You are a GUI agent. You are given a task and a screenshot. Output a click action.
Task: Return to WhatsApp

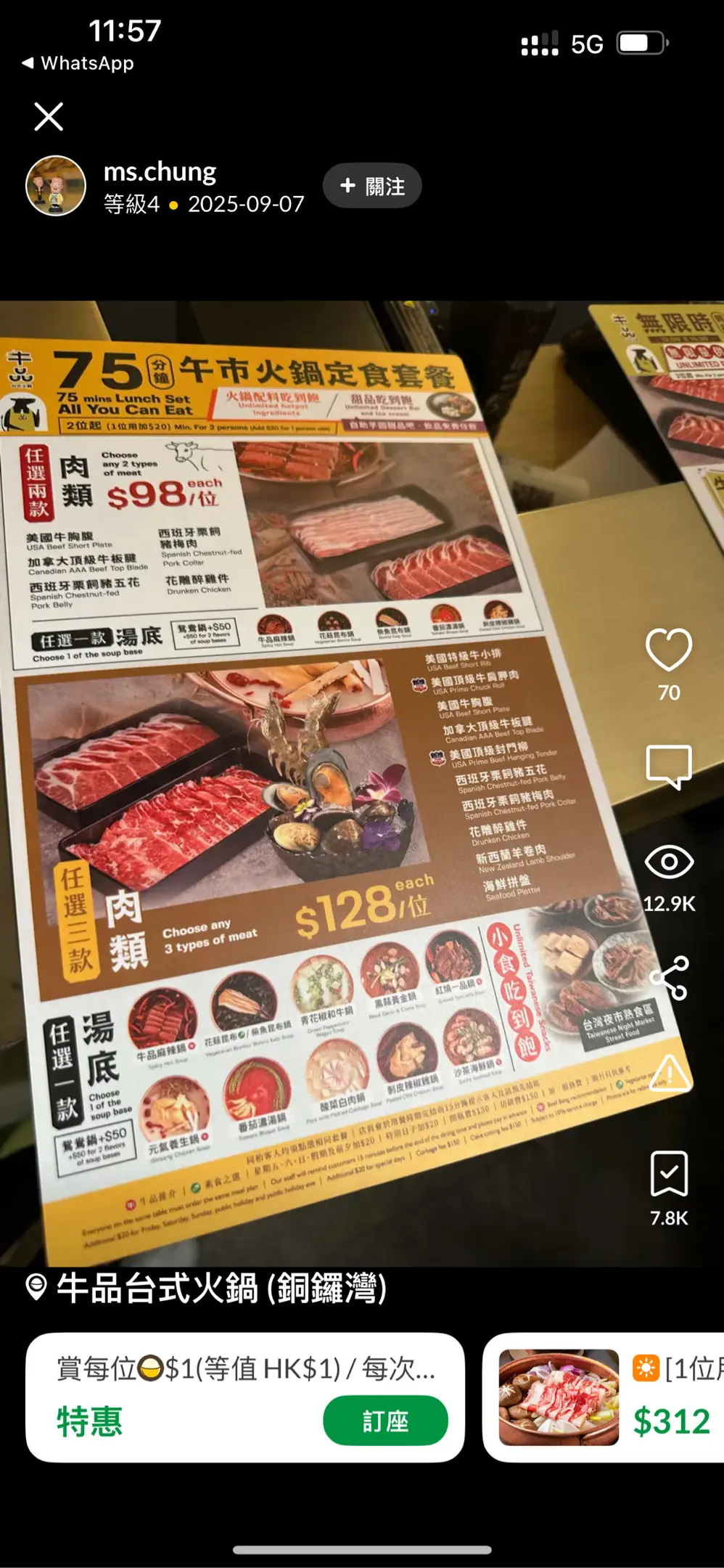[78, 63]
